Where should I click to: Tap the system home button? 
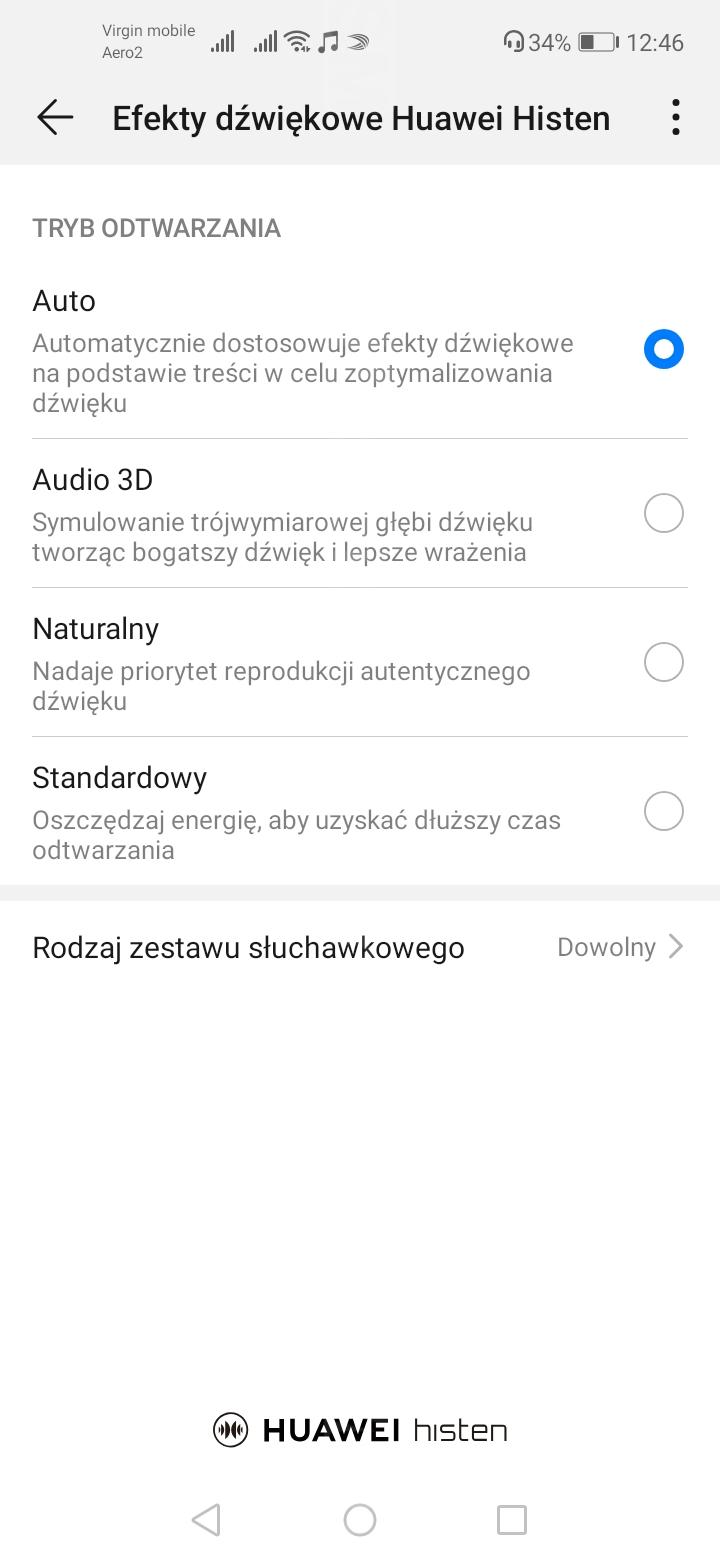pos(360,1520)
